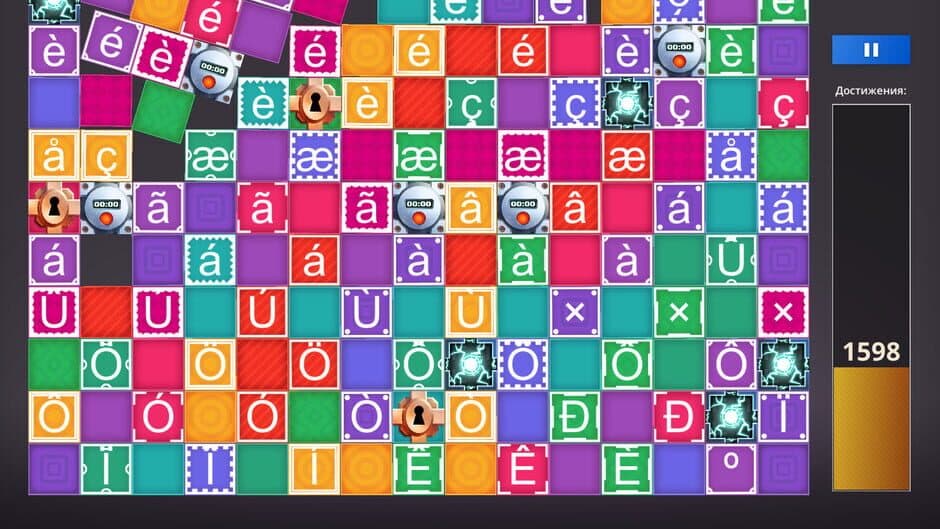Screen dimensions: 940x529
Task: Select the purple Ô tile
Action: click(x=731, y=365)
